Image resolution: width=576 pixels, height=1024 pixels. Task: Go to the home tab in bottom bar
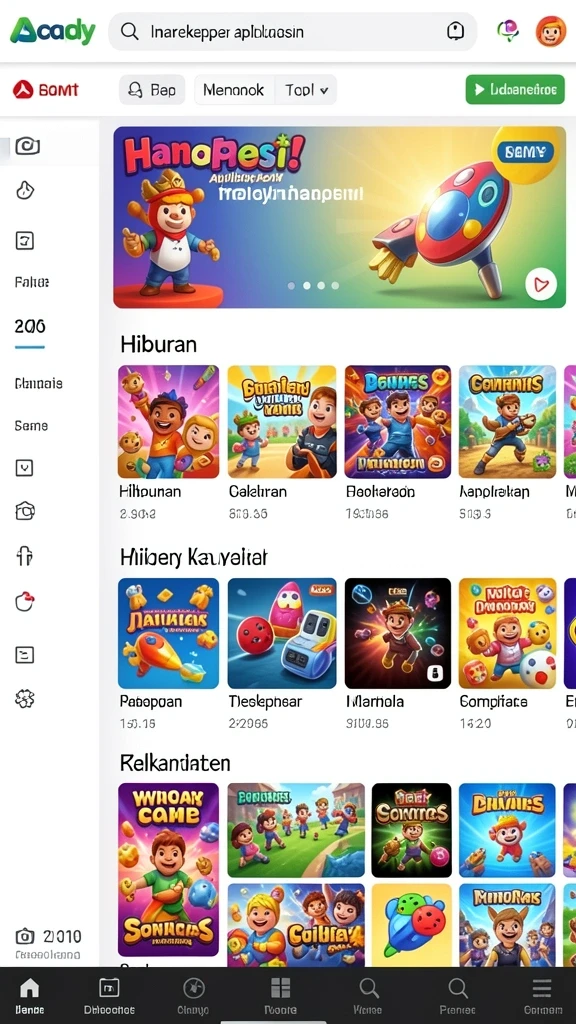click(29, 995)
